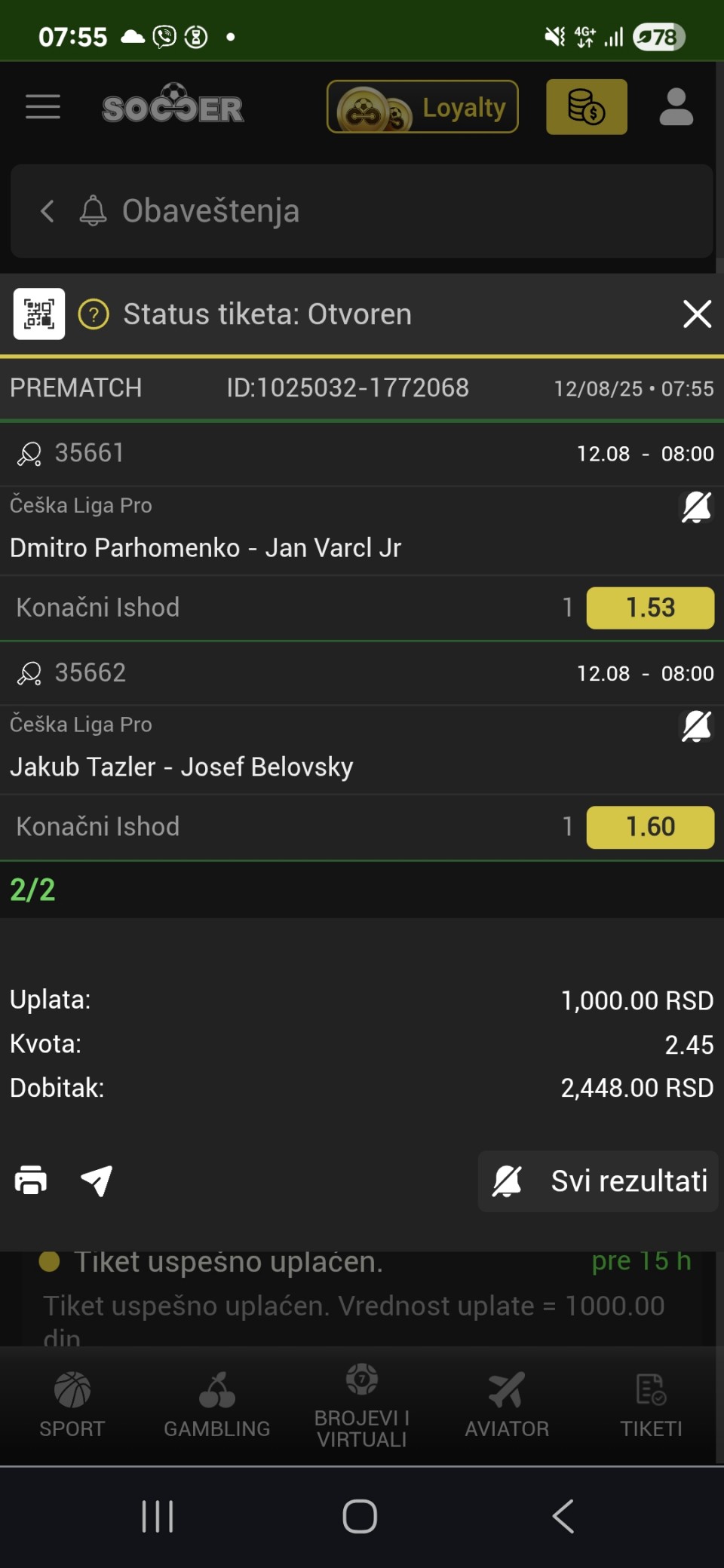
Task: Share the ticket via send icon
Action: coord(97,1181)
